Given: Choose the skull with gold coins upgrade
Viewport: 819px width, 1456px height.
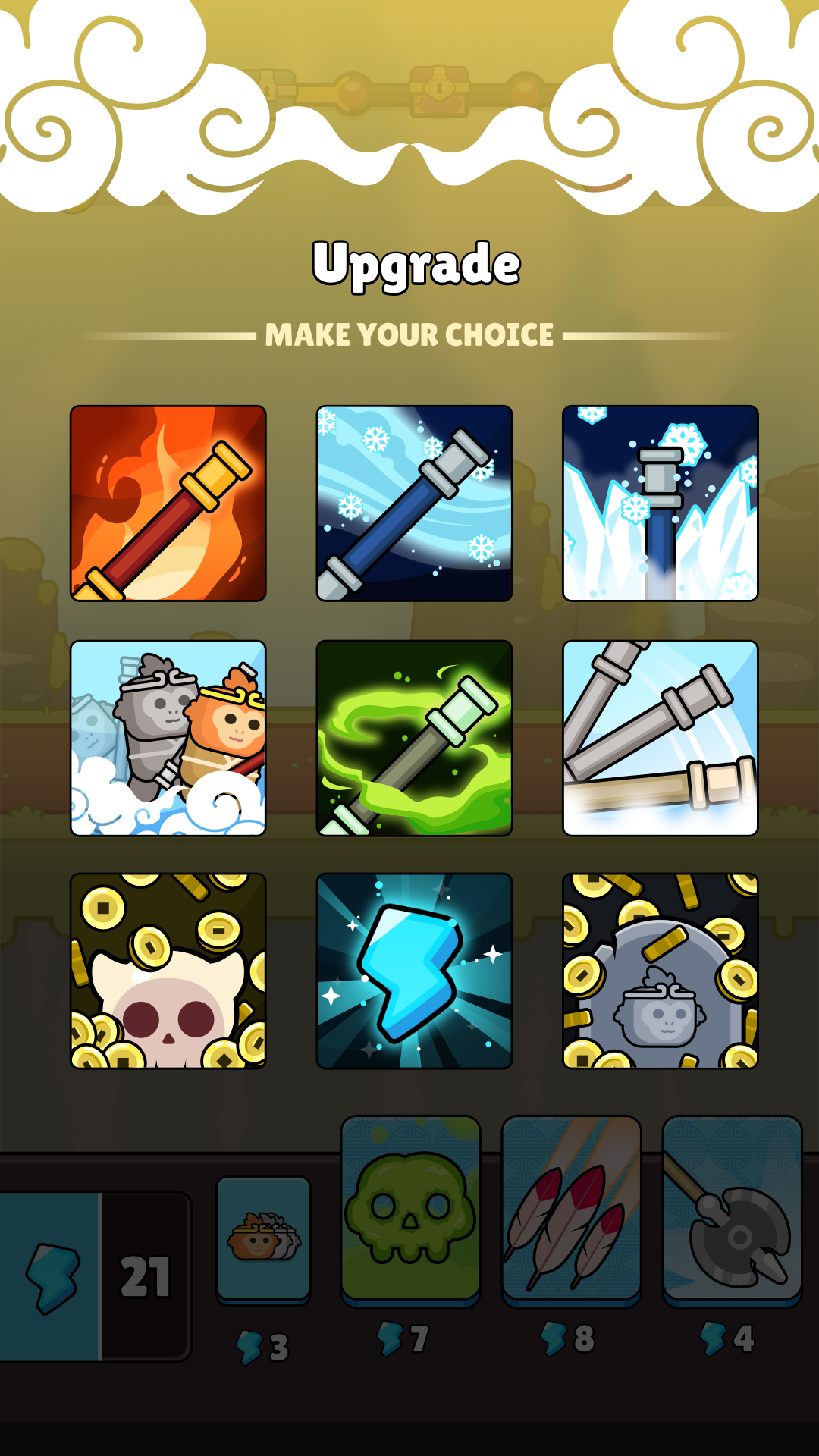Looking at the screenshot, I should (168, 971).
